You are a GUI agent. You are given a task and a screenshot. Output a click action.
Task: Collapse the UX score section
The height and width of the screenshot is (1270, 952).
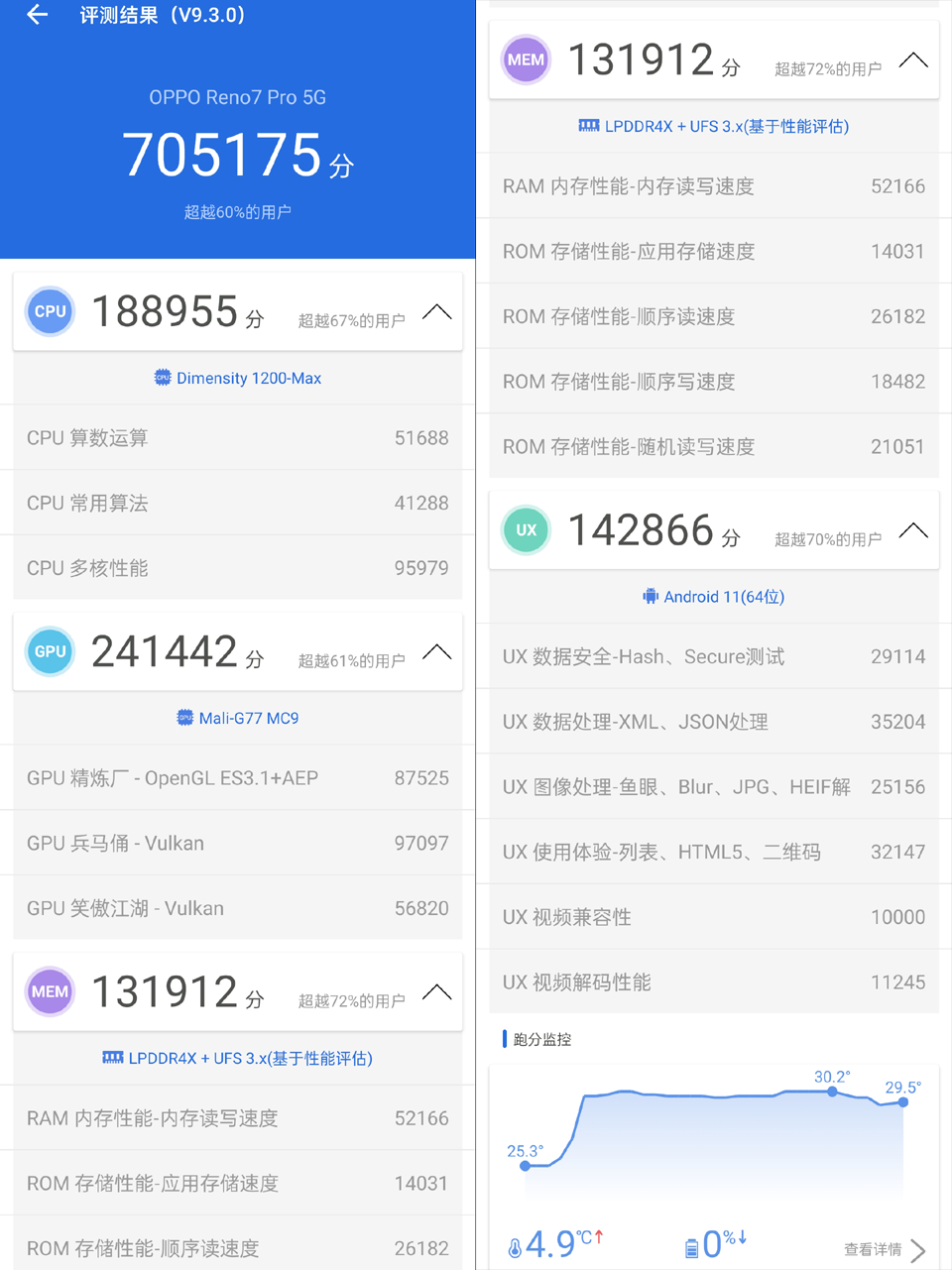pos(912,530)
